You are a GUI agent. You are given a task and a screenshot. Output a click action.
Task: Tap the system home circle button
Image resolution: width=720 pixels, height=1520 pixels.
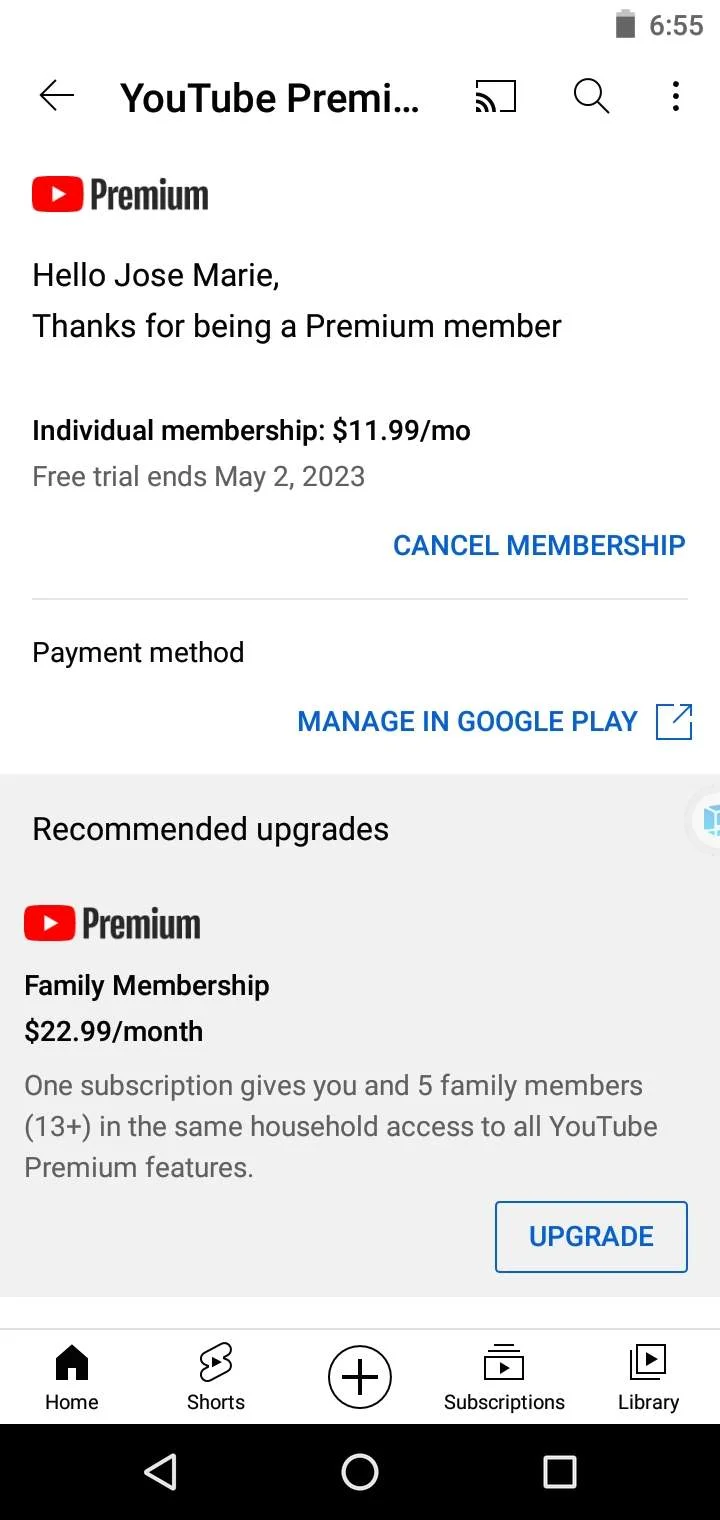point(360,1472)
